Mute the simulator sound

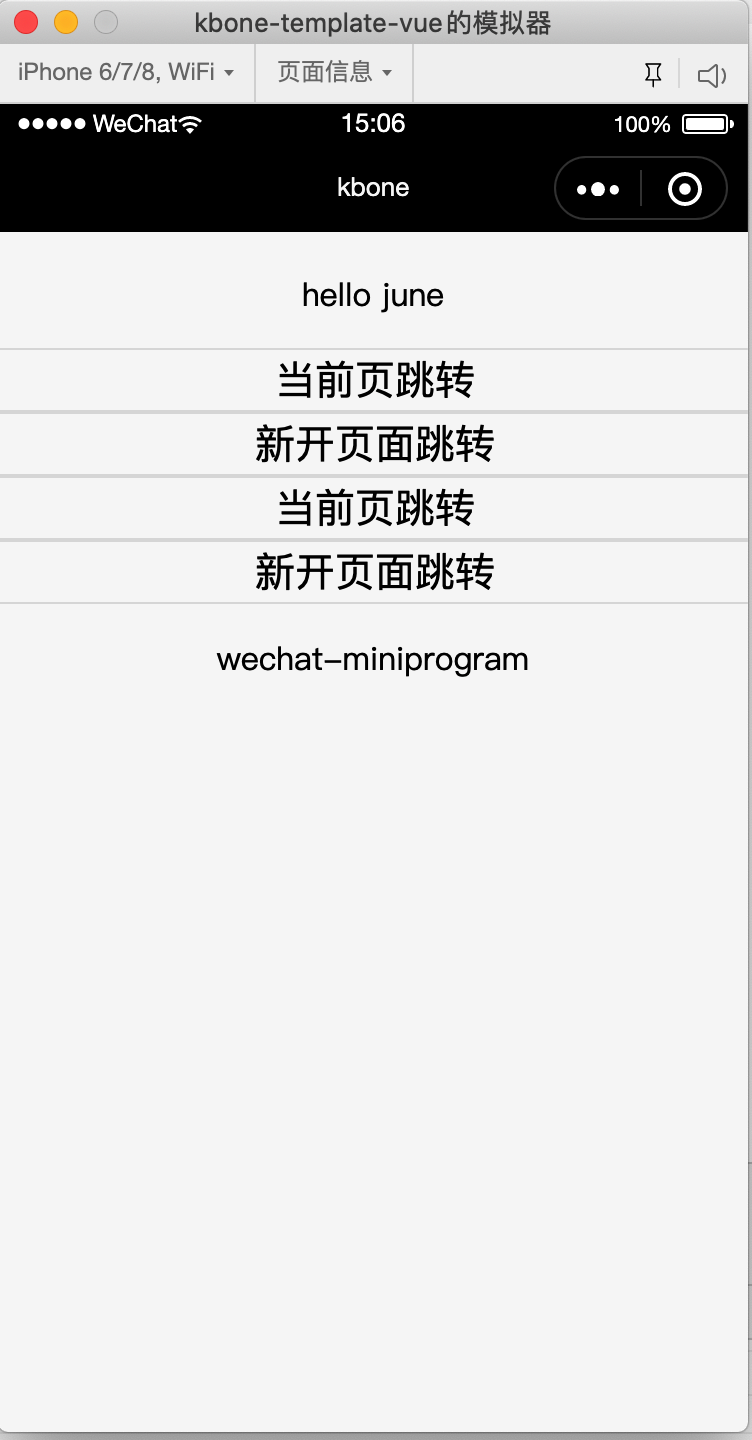pos(711,75)
